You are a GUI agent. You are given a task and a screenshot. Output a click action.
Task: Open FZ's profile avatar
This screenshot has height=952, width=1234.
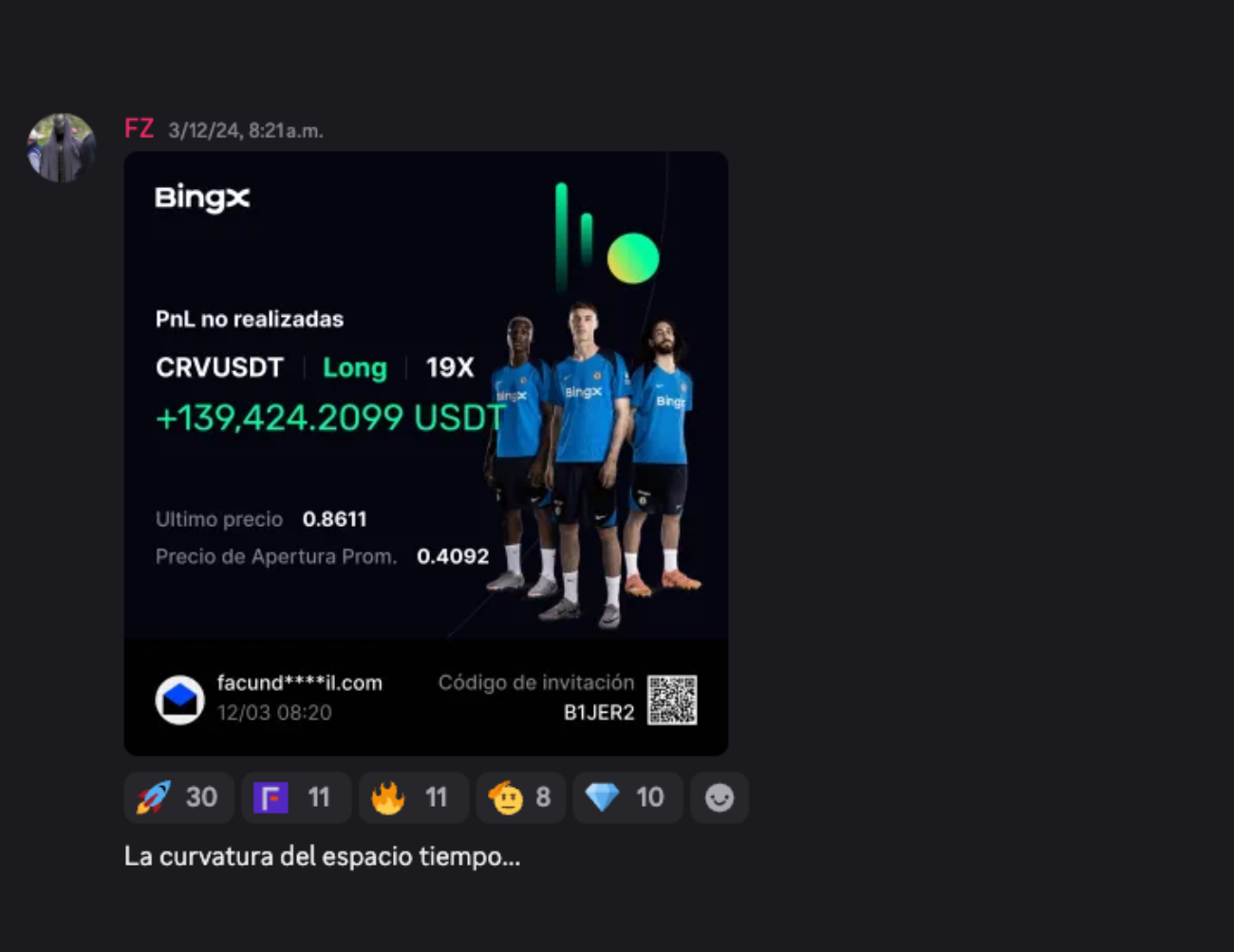62,148
